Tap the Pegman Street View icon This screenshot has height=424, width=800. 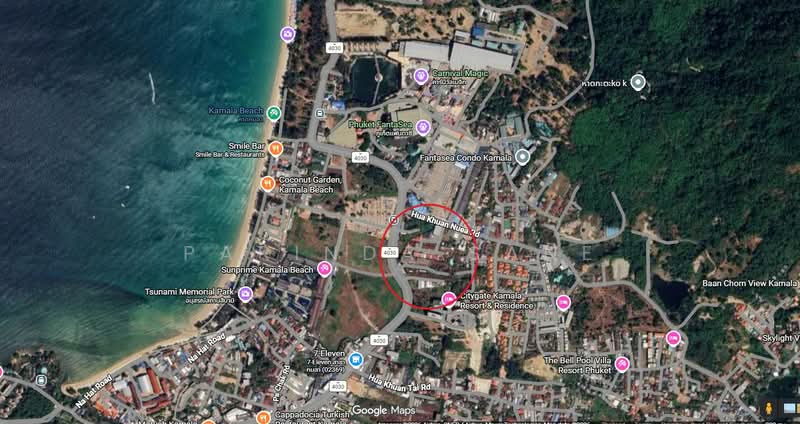[x=769, y=410]
